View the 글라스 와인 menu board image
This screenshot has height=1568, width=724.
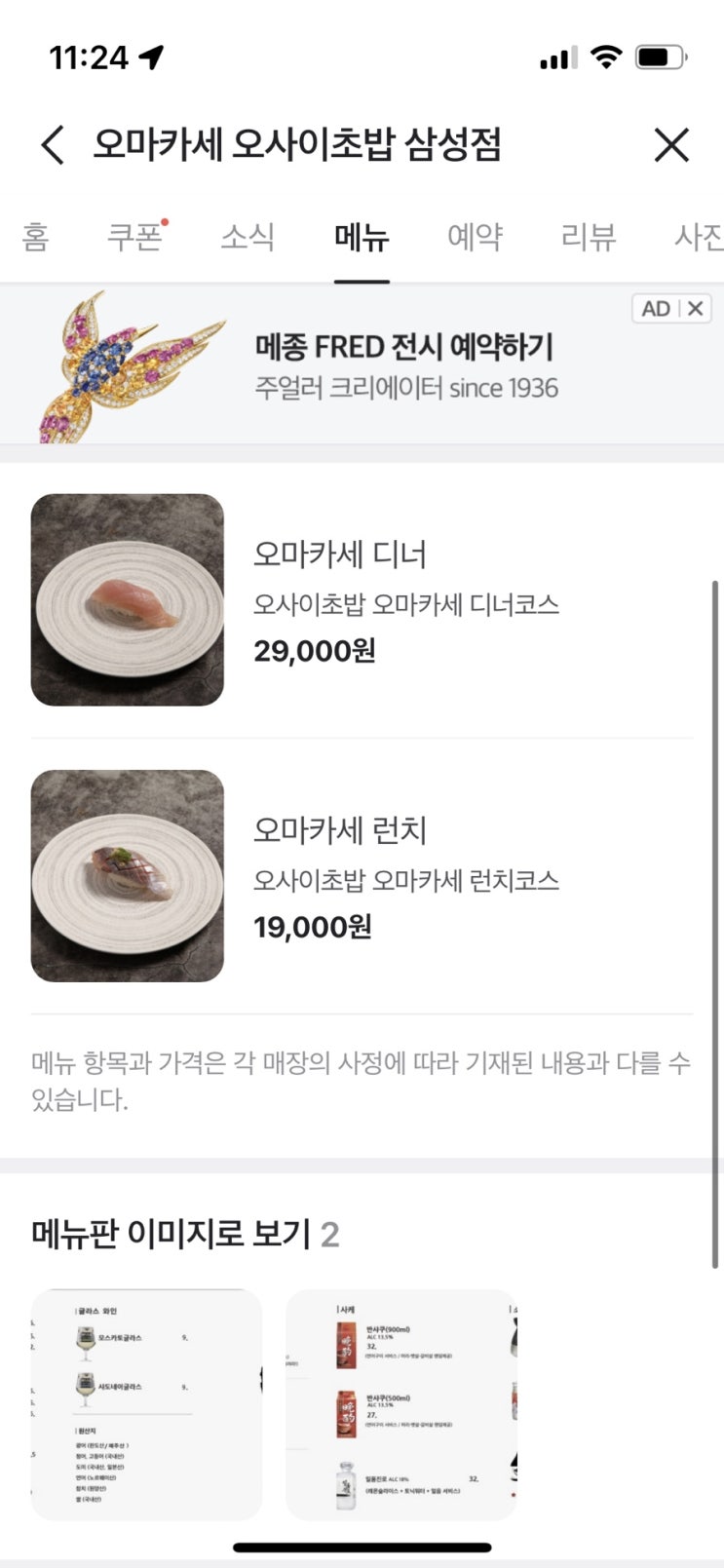(146, 1404)
